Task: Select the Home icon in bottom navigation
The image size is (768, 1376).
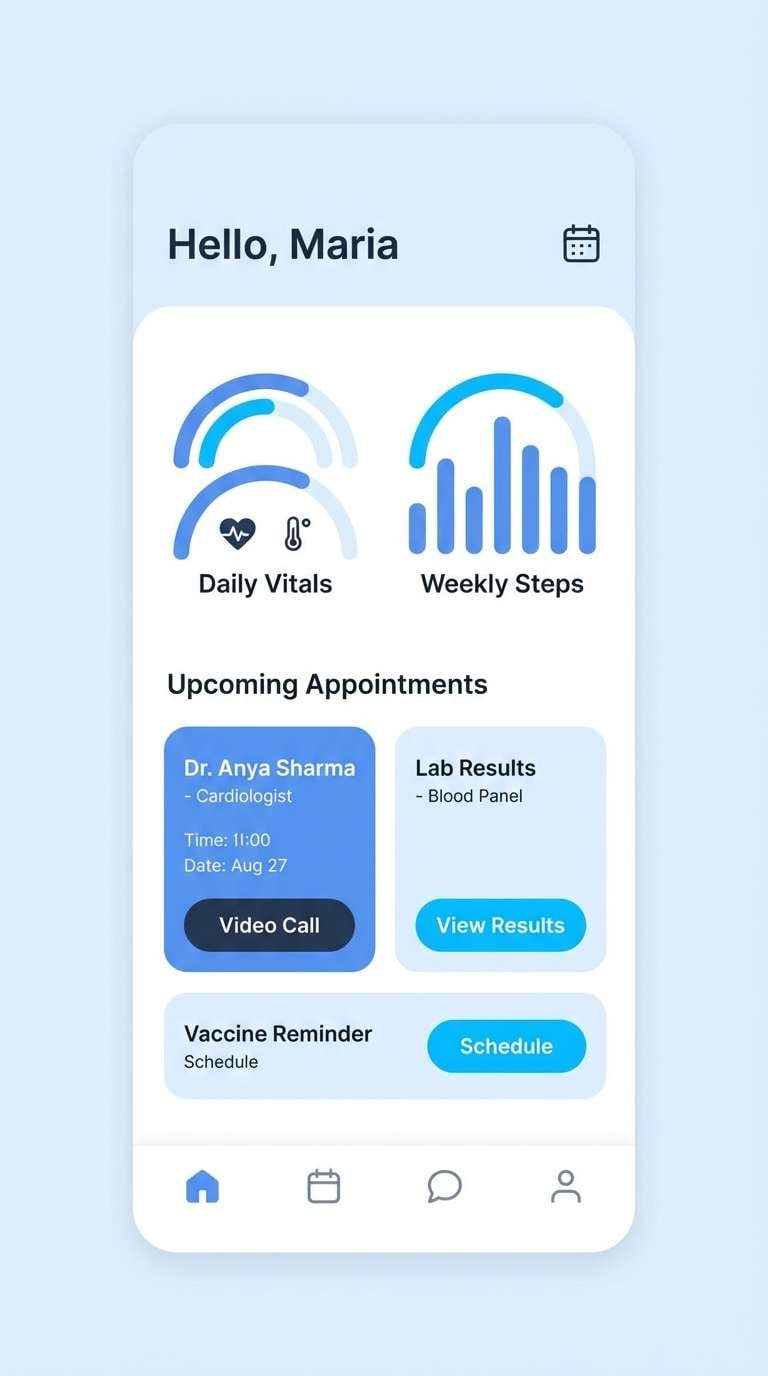Action: pos(202,1187)
